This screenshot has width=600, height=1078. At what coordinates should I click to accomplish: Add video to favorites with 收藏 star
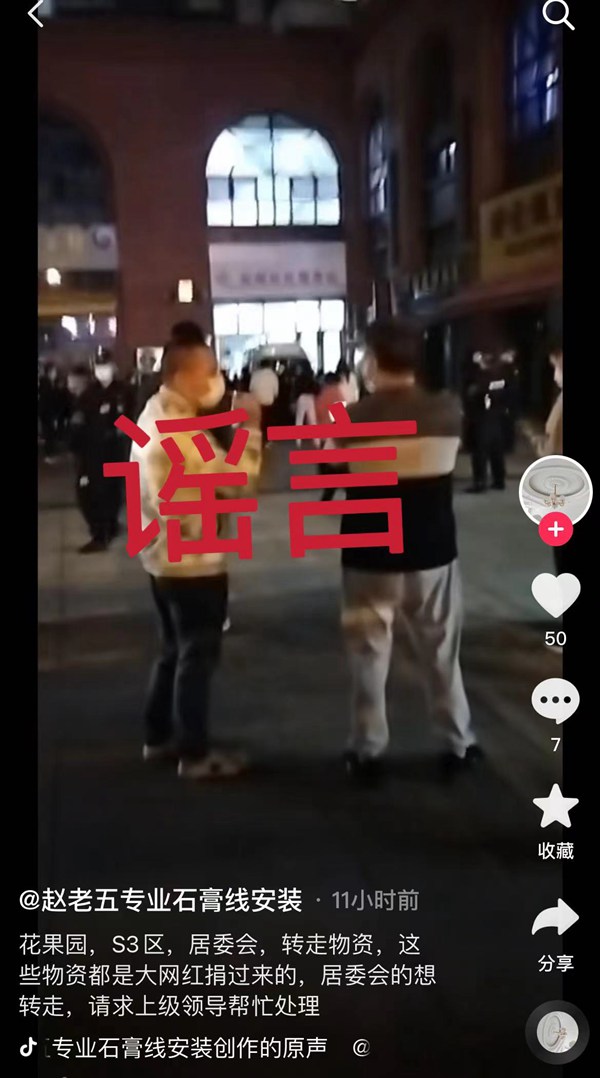tap(555, 806)
